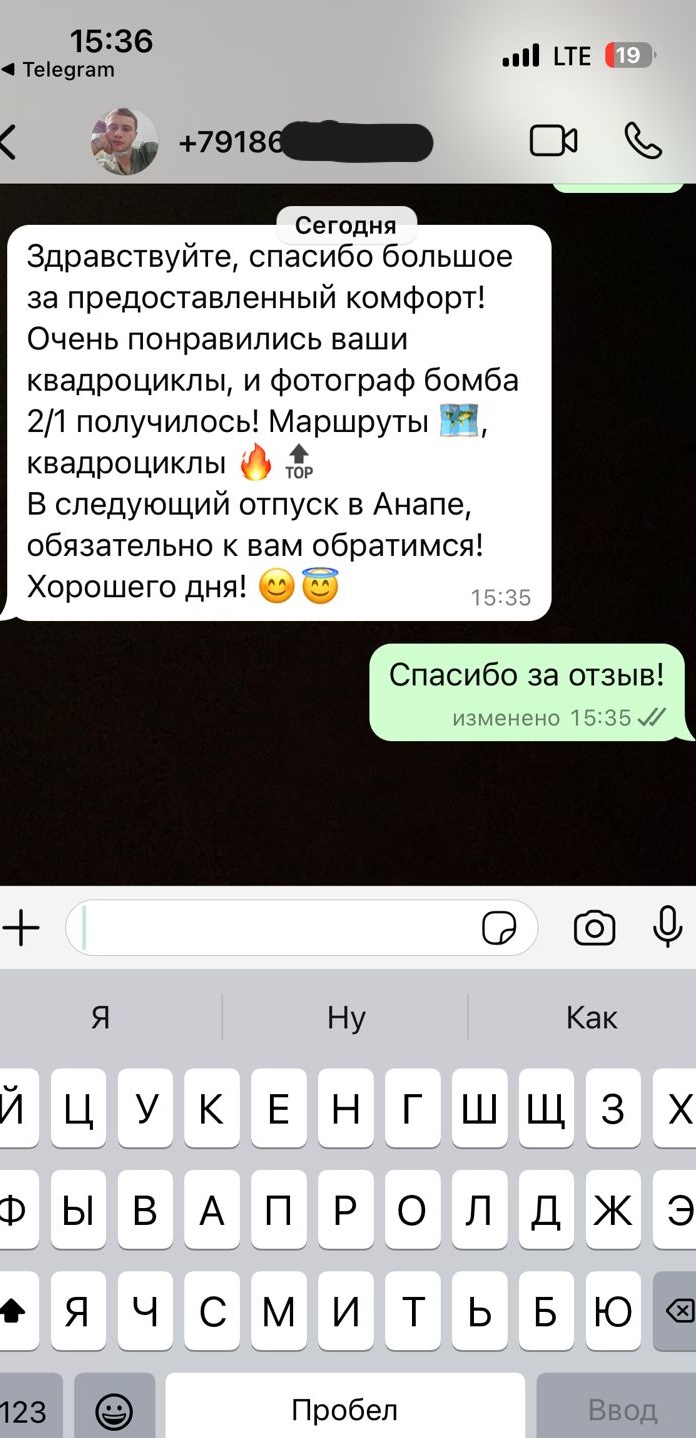696x1438 pixels.
Task: Choose the keyboard suggestion "Ну"
Action: [x=346, y=1018]
